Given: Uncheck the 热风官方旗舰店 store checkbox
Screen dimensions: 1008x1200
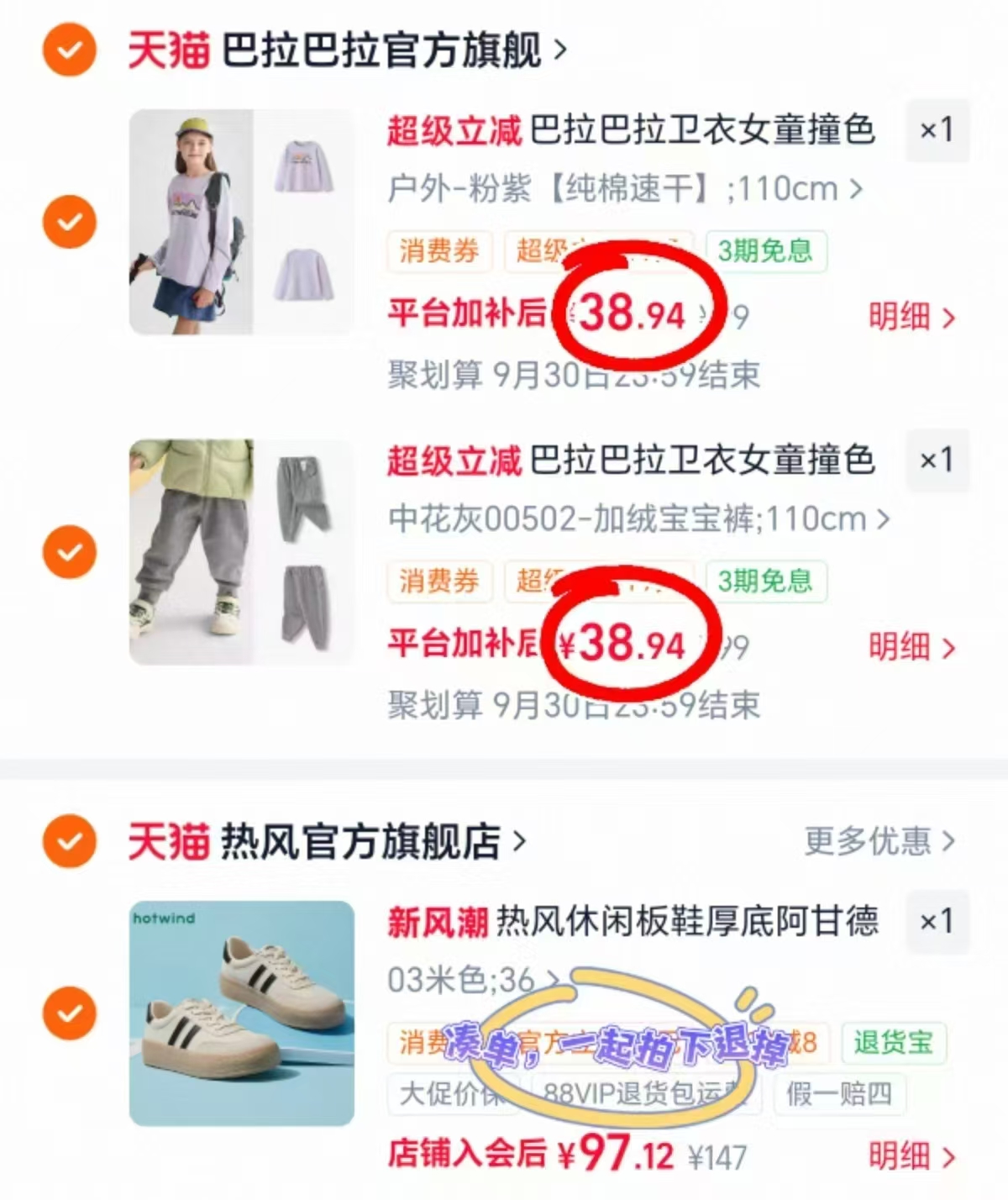Looking at the screenshot, I should [x=69, y=840].
